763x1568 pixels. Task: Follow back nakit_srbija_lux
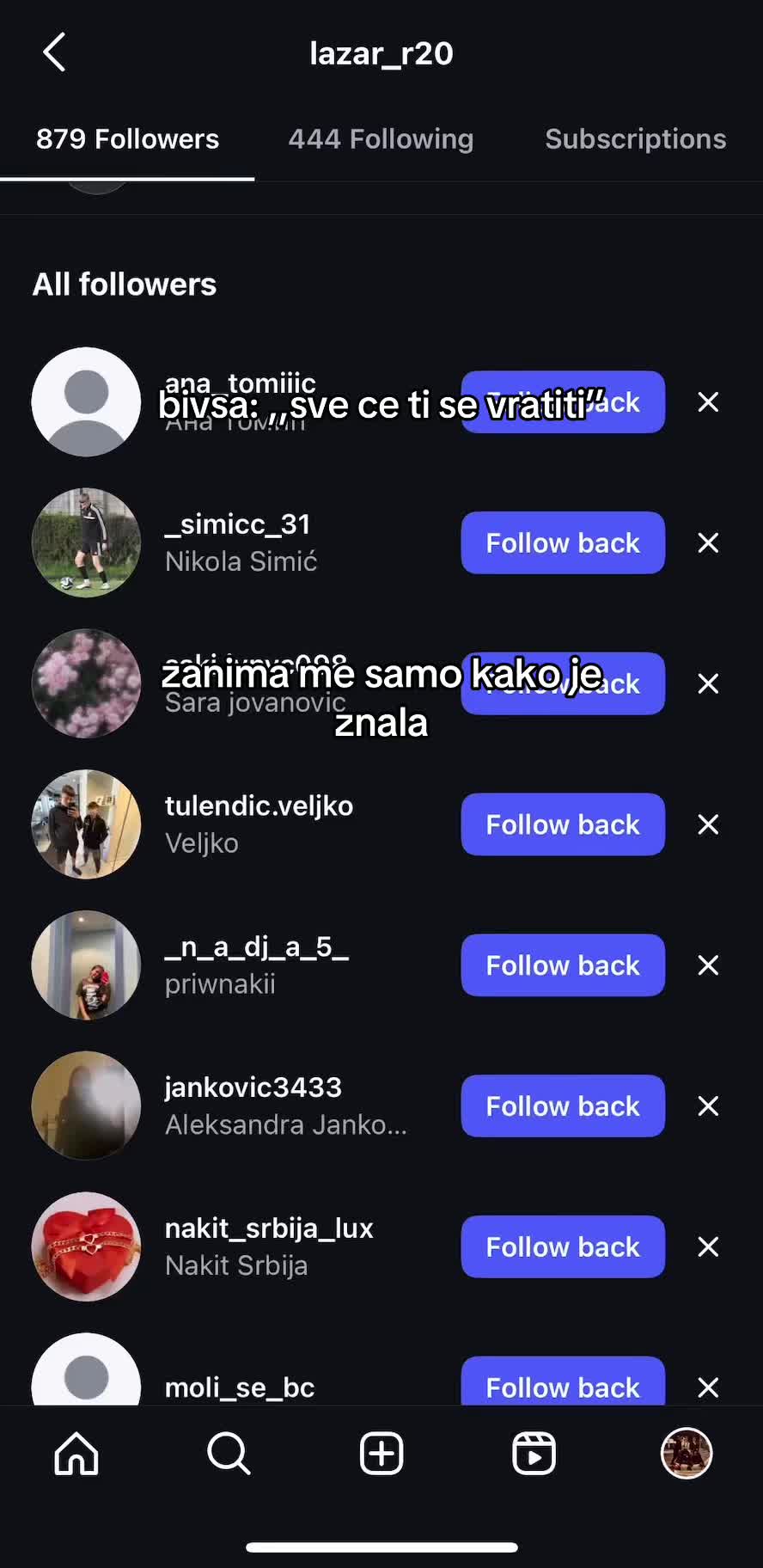563,1246
